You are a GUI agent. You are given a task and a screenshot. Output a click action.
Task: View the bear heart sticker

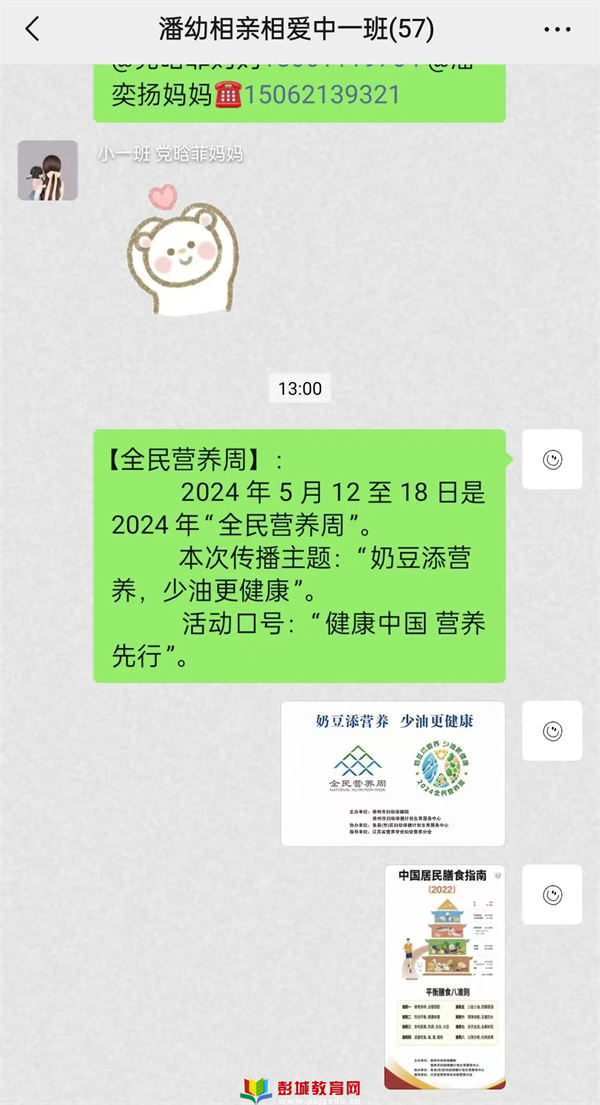pos(185,248)
